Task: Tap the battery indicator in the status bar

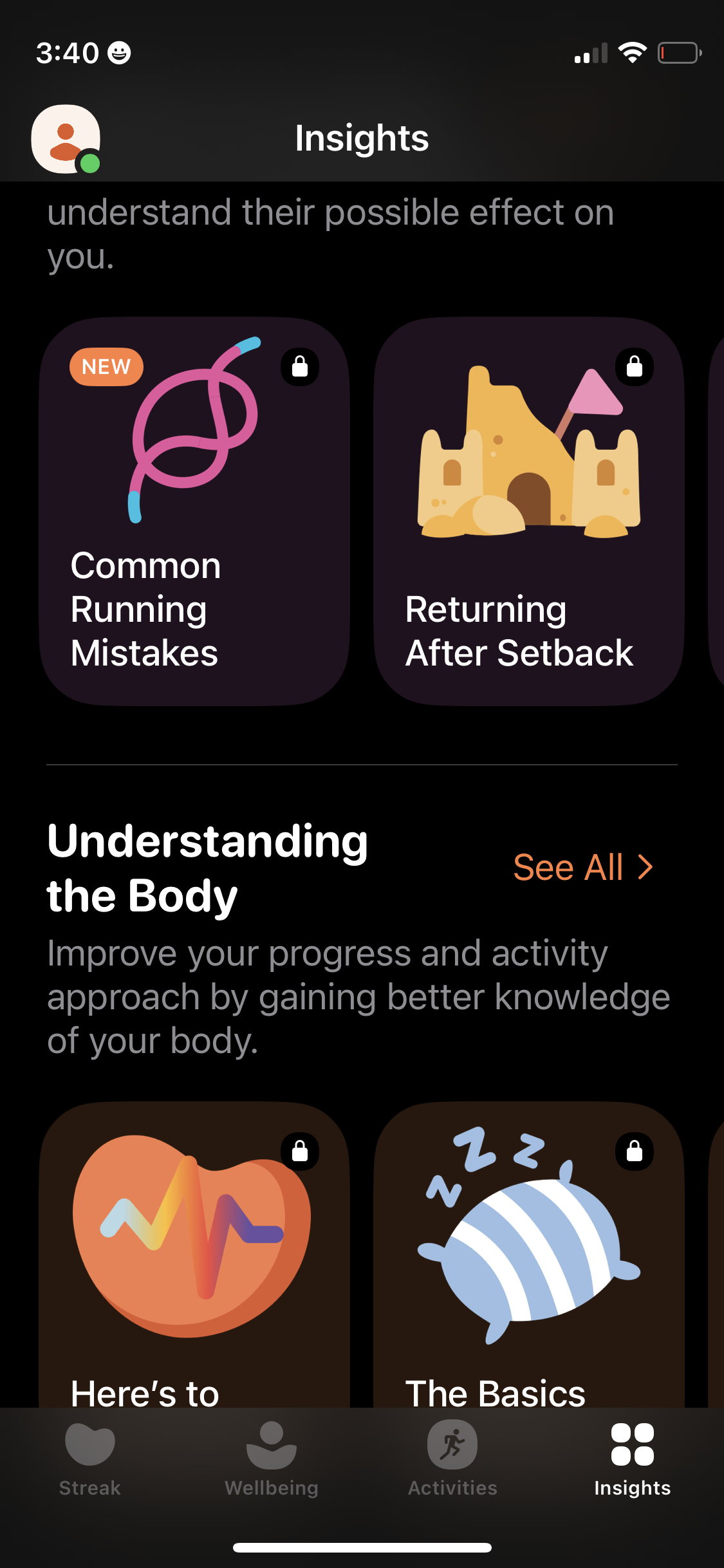Action: pos(680,54)
